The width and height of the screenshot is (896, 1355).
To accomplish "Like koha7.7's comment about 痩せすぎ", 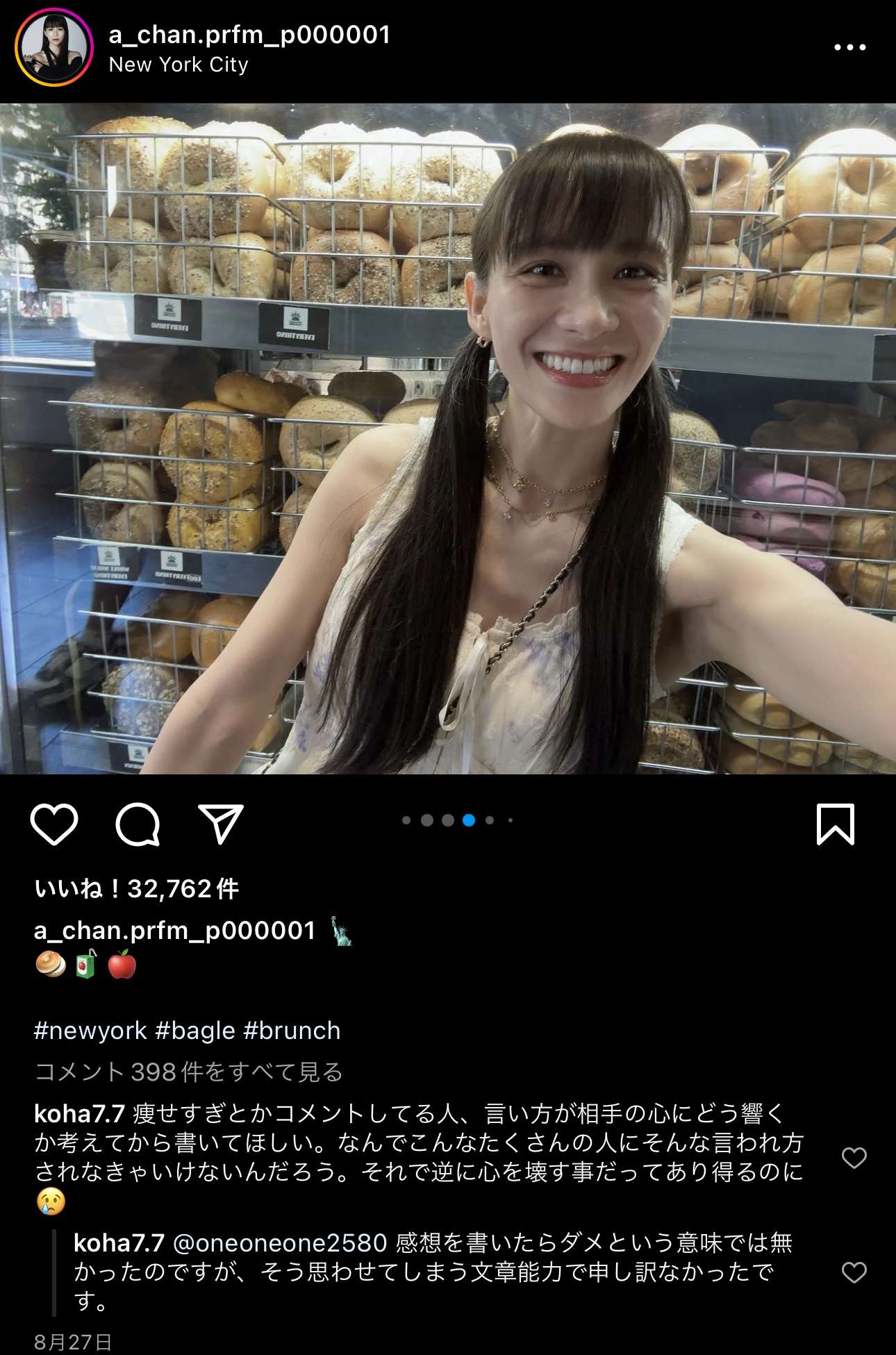I will pyautogui.click(x=854, y=1158).
